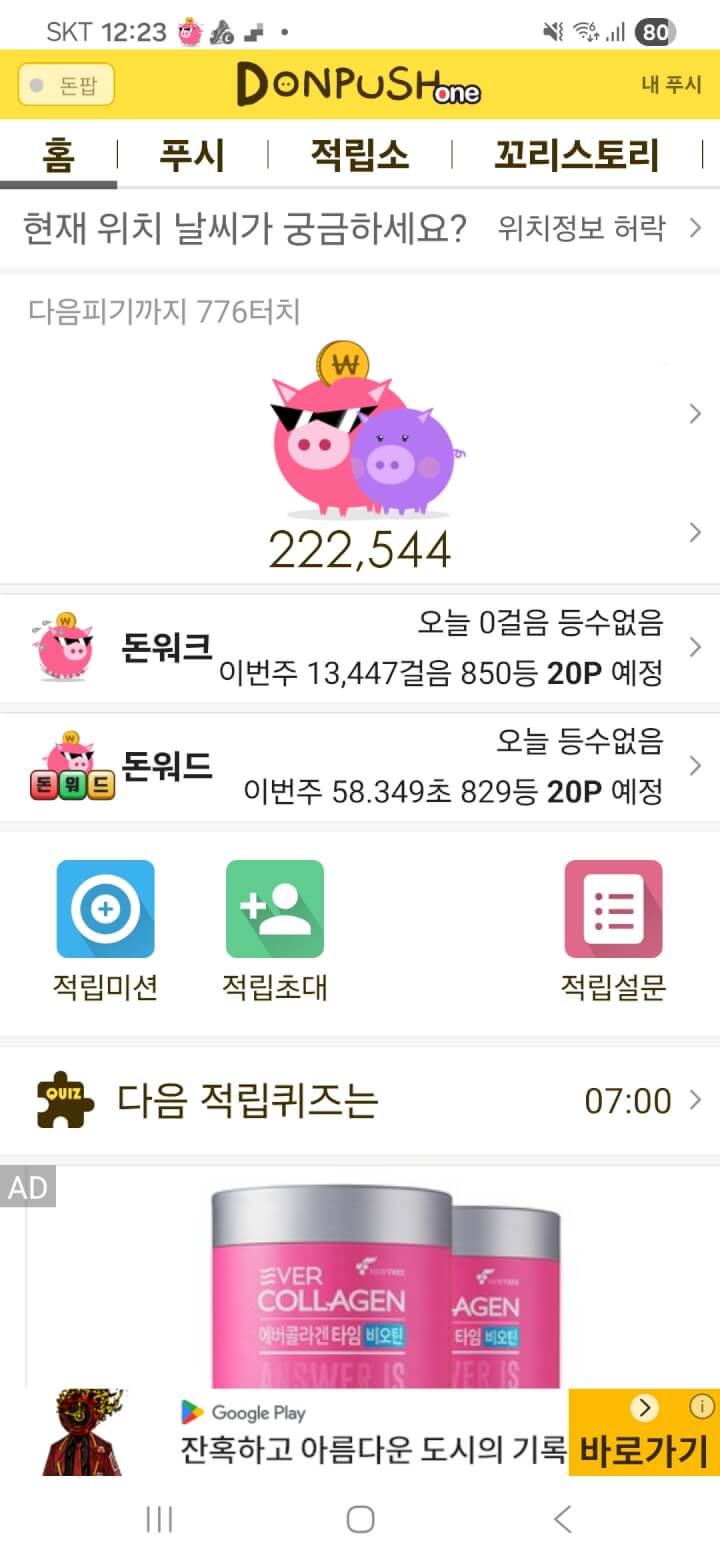The image size is (720, 1560).
Task: Go back using the system back button
Action: (x=563, y=1520)
